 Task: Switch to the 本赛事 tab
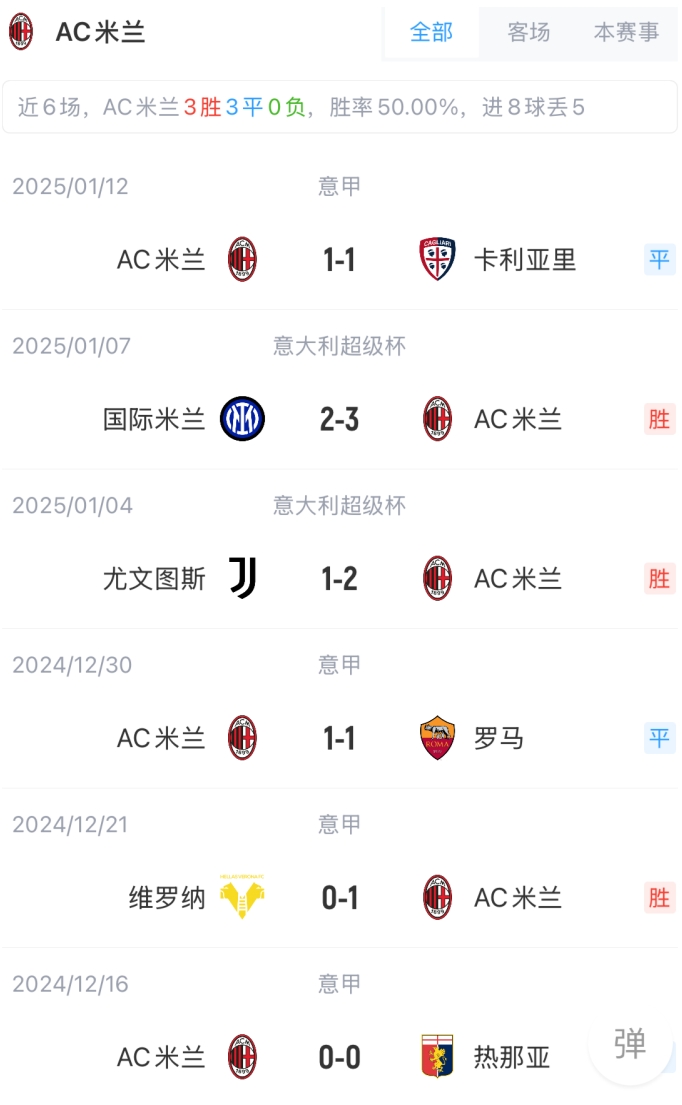coord(626,32)
